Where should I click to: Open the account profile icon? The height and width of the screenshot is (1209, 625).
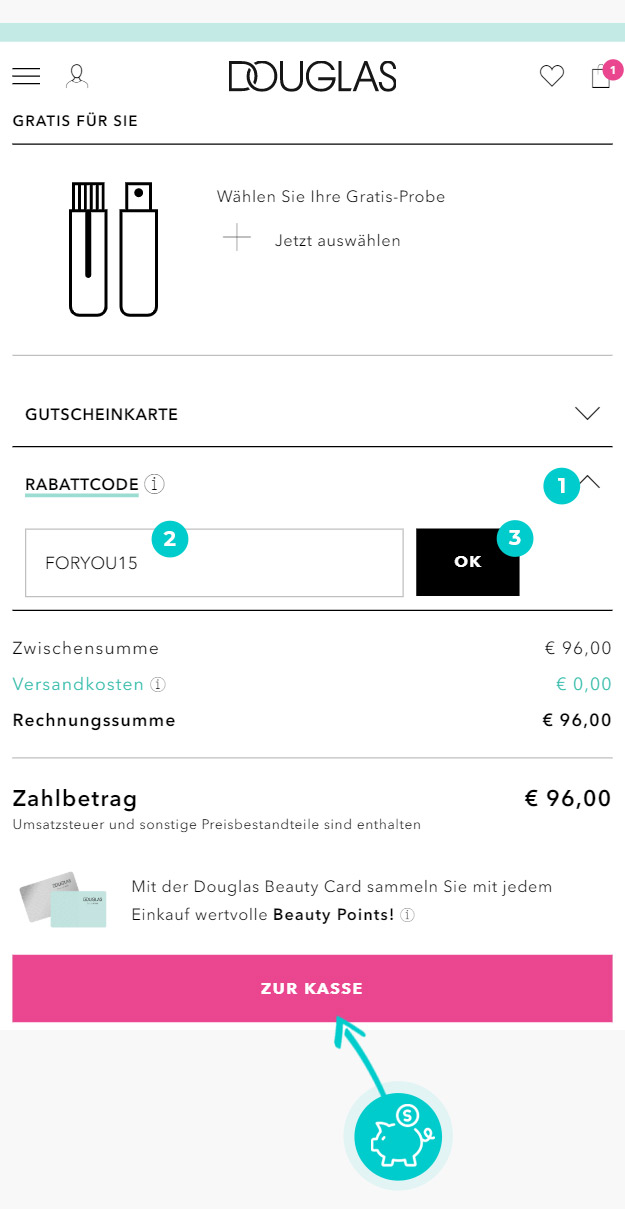coord(77,76)
